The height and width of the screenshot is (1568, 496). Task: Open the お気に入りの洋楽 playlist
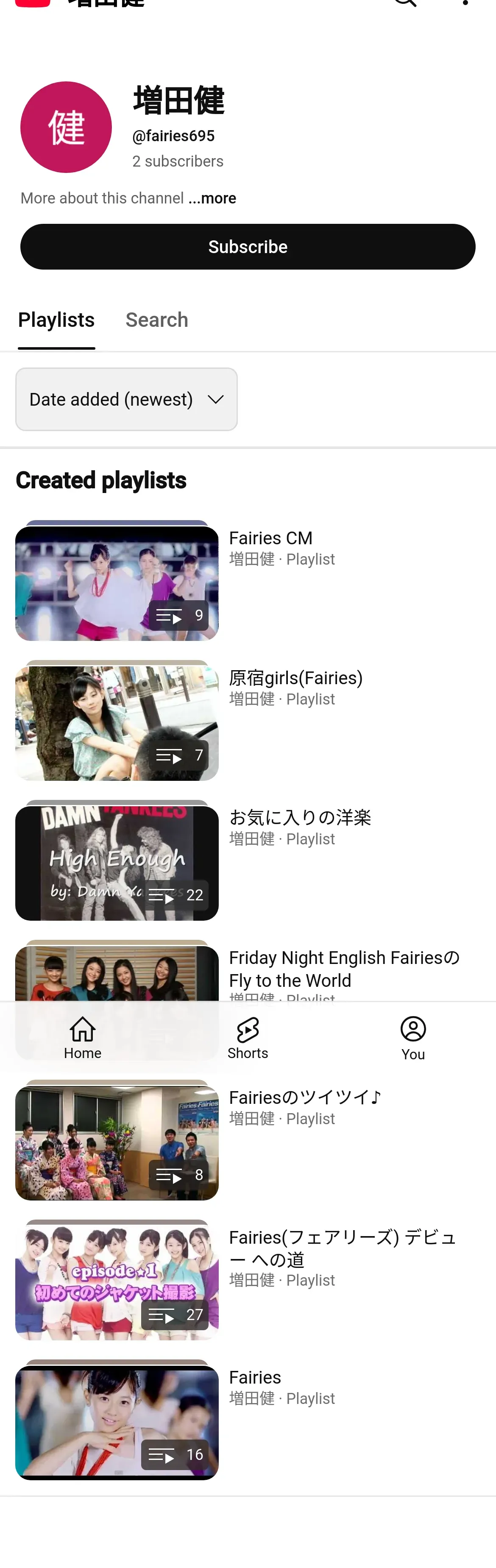coord(299,818)
